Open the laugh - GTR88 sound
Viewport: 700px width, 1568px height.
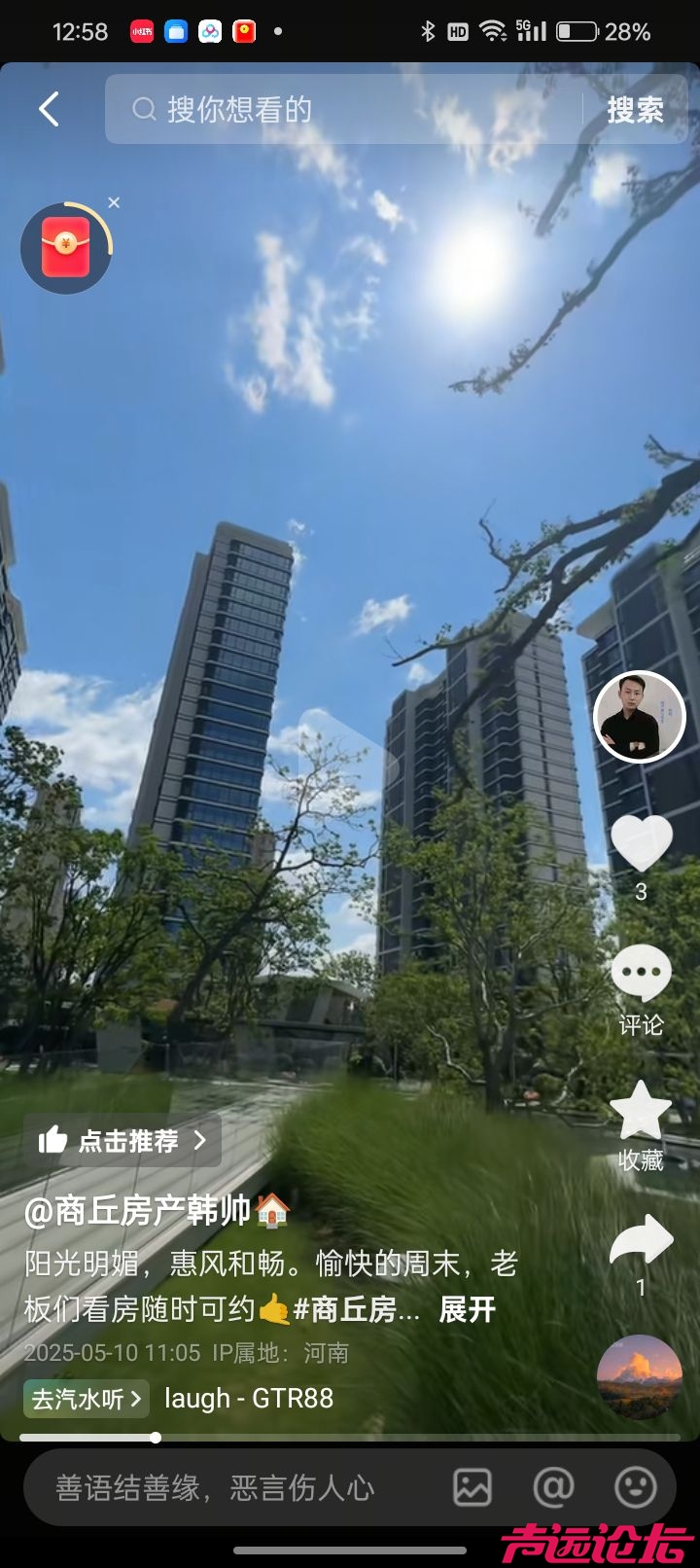pyautogui.click(x=249, y=1399)
